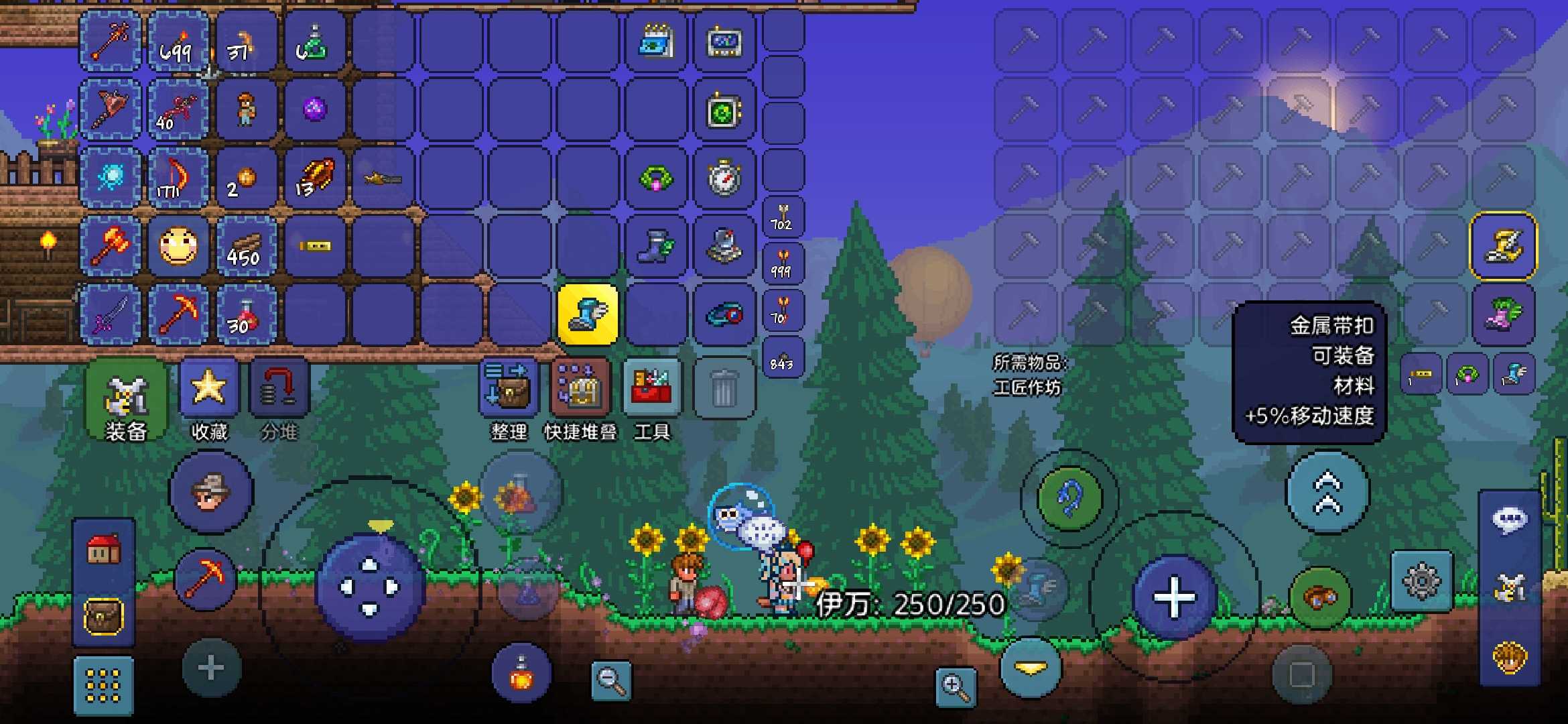Tap the 快捷堆叠 quick stack button
Screen dimensions: 1568x724
pyautogui.click(x=580, y=389)
